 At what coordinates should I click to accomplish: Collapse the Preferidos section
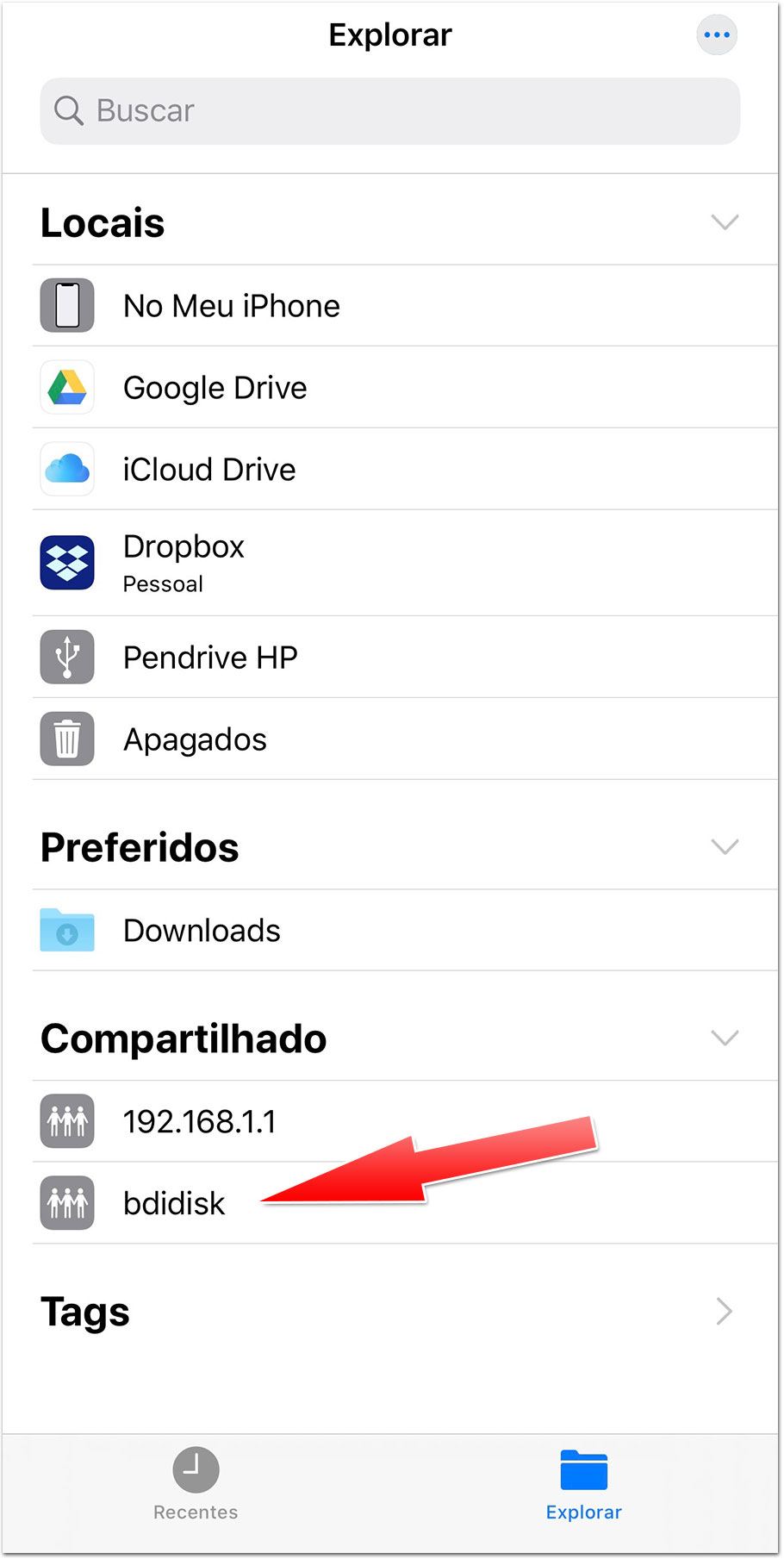725,846
